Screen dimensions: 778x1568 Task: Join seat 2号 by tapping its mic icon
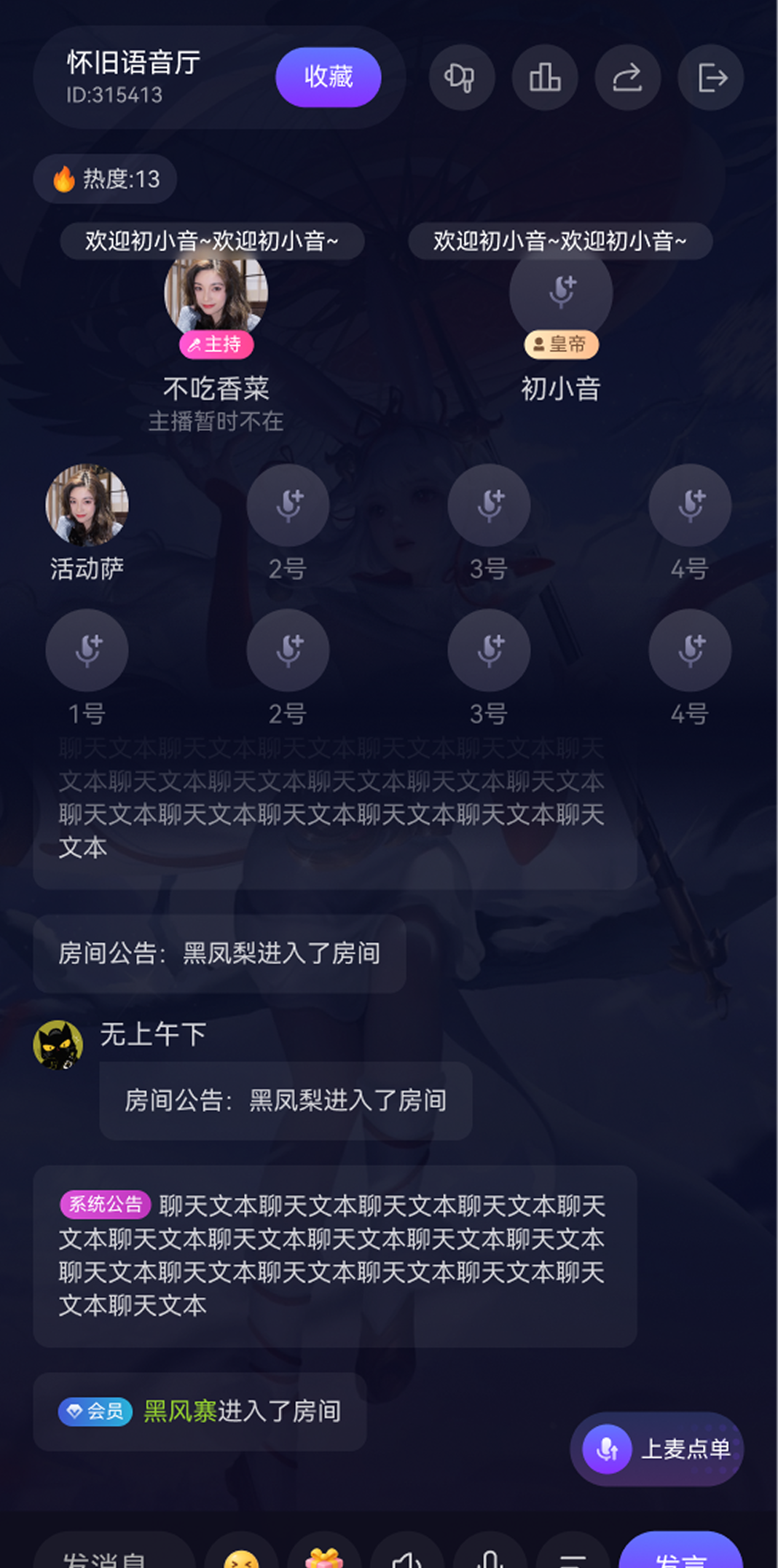point(288,505)
